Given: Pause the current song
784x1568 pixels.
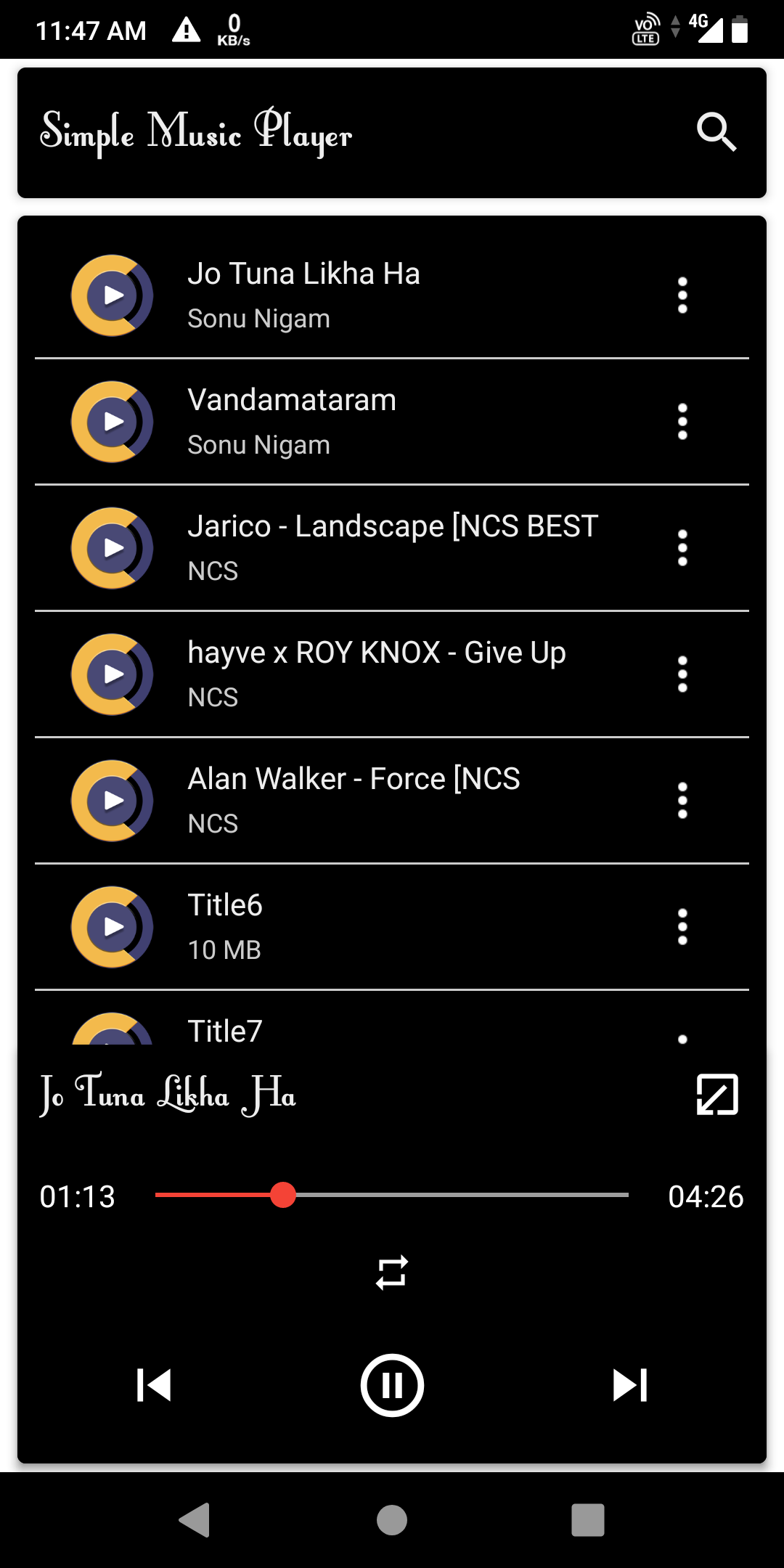Looking at the screenshot, I should point(392,1385).
